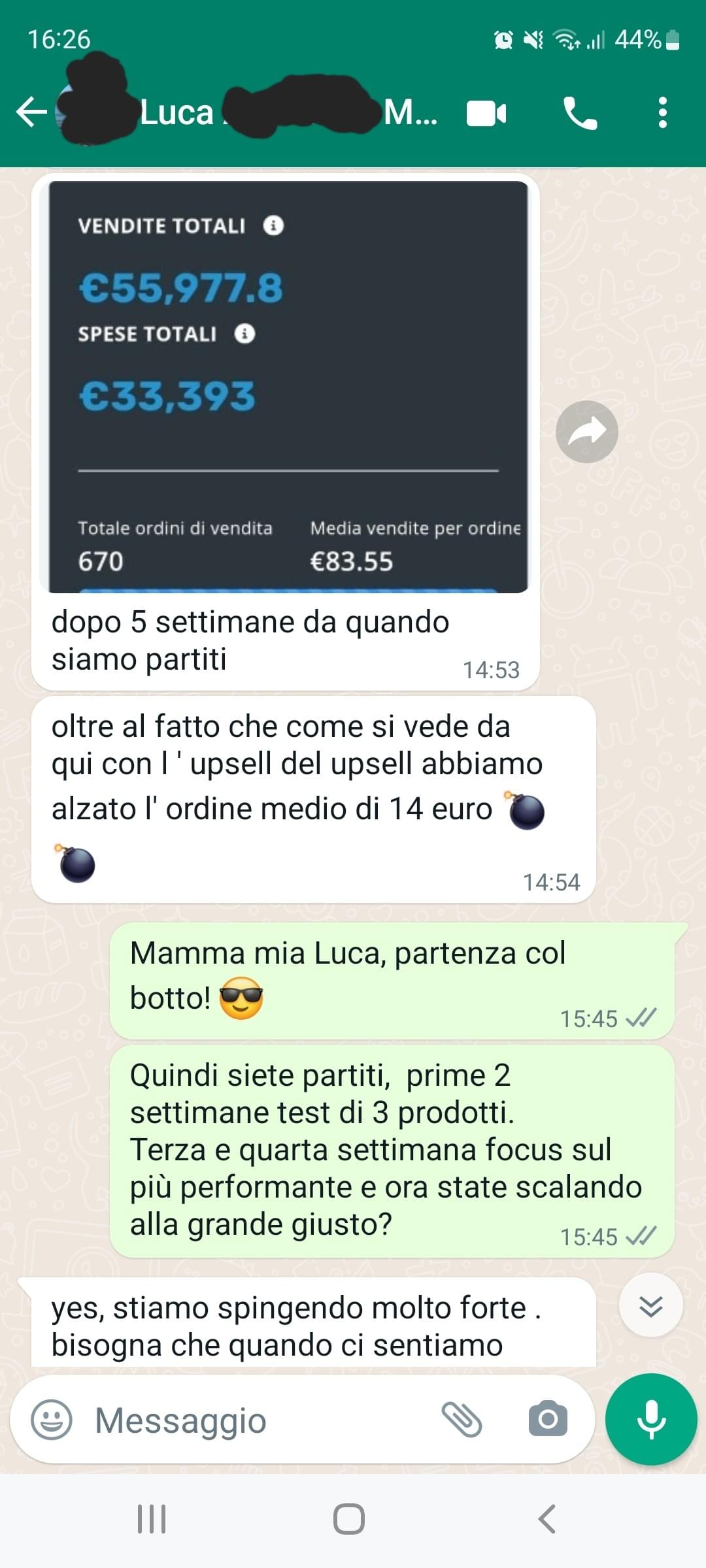706x1568 pixels.
Task: Open the three-dot overflow menu
Action: (662, 112)
